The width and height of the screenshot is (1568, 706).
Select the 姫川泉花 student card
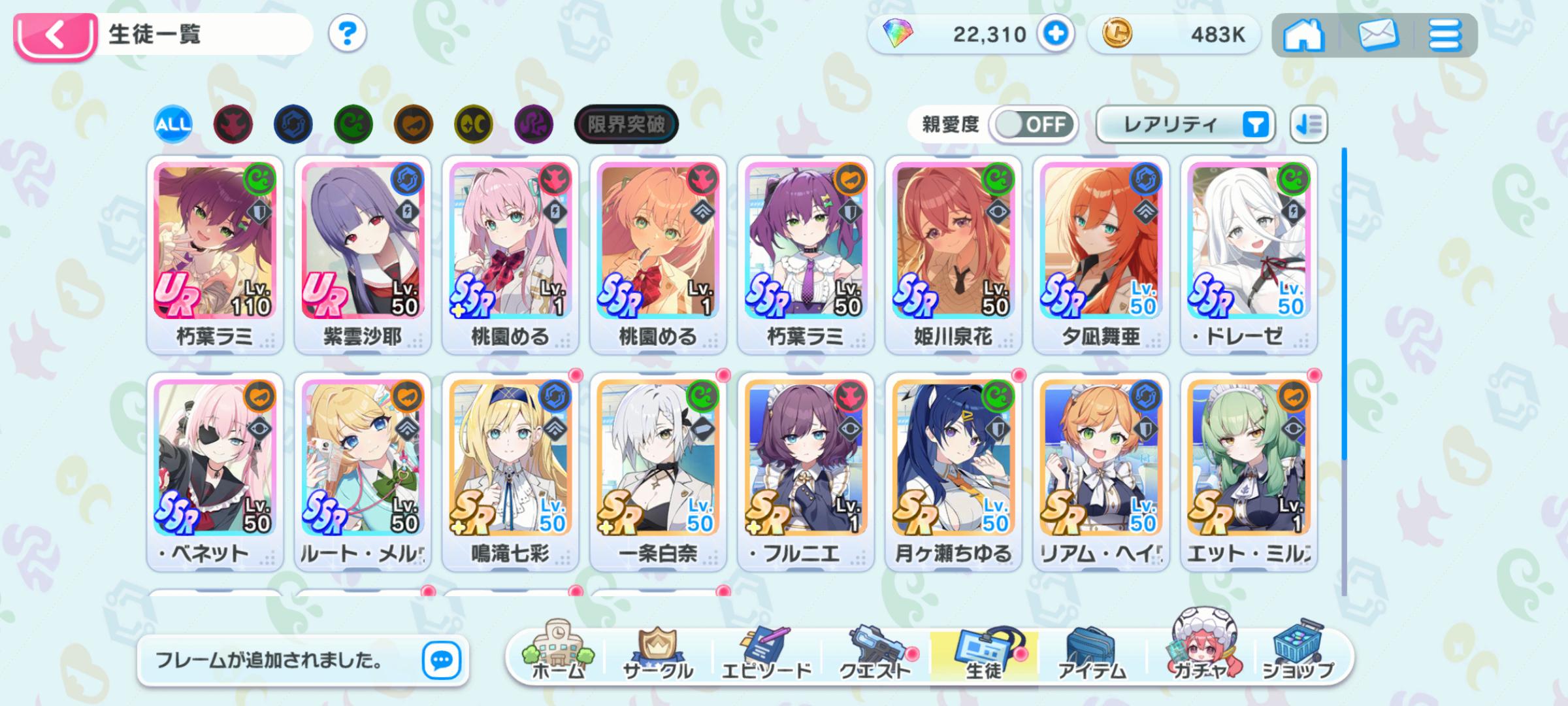(953, 255)
